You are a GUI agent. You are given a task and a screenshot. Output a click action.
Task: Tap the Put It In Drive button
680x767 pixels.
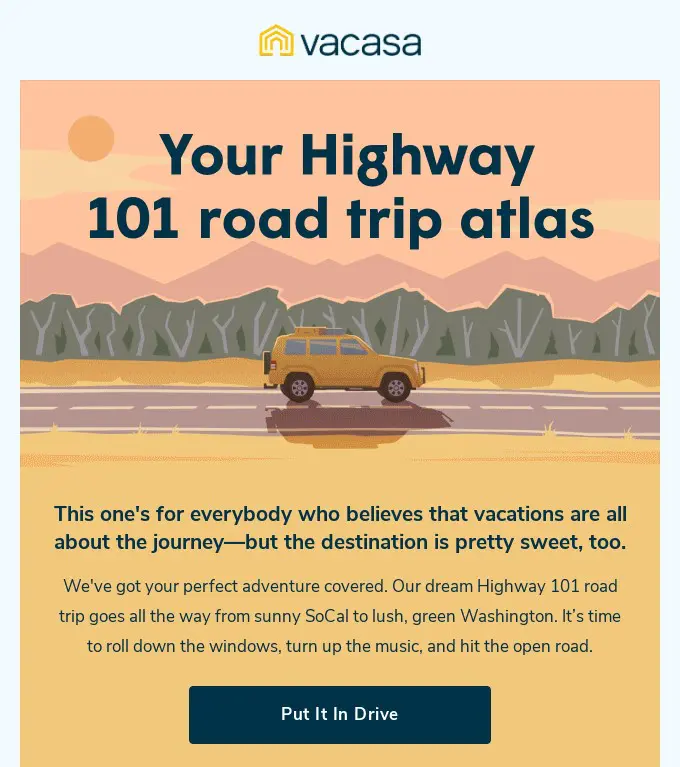pos(339,714)
